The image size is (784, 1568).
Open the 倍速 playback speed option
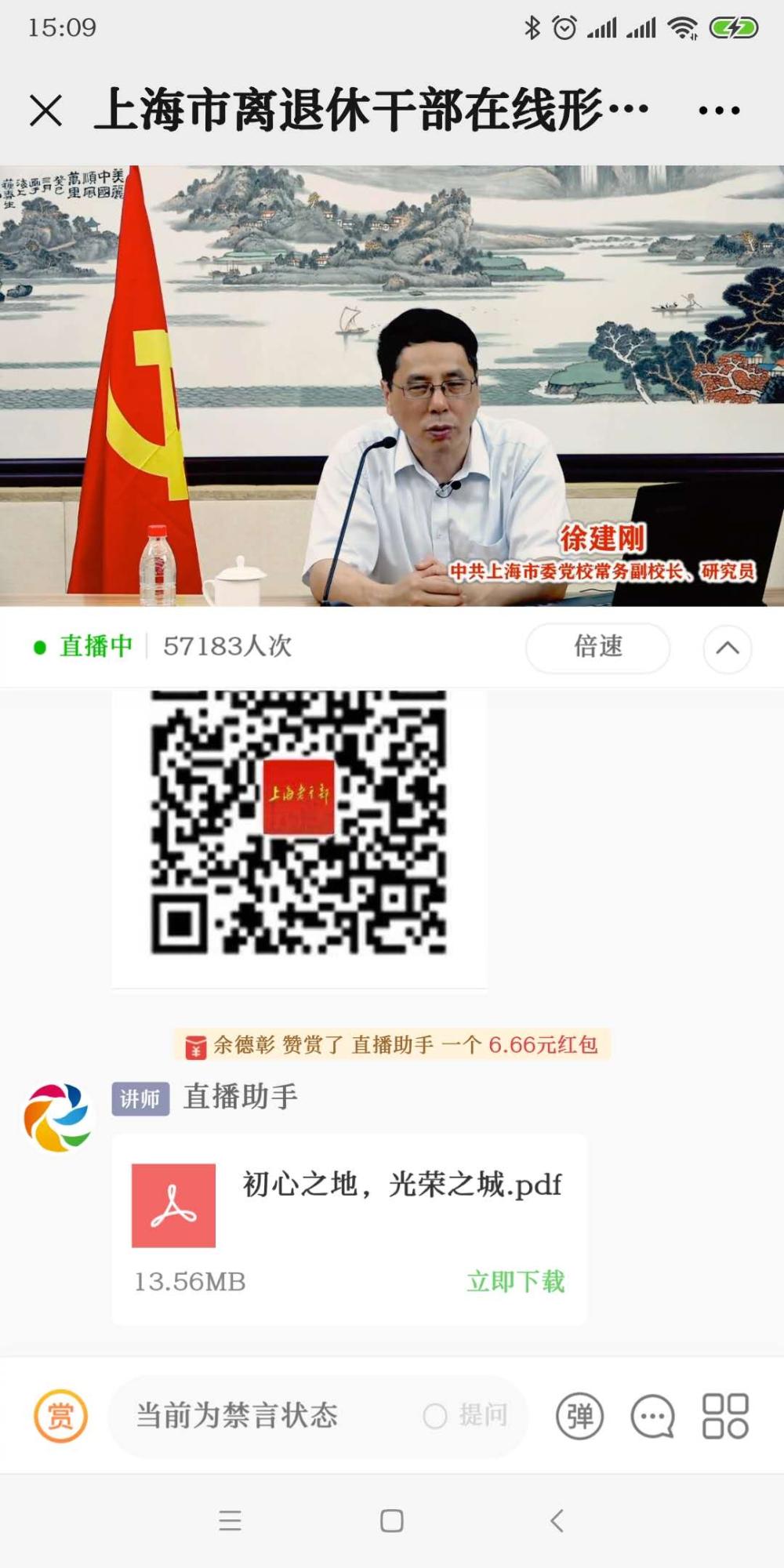pos(597,647)
